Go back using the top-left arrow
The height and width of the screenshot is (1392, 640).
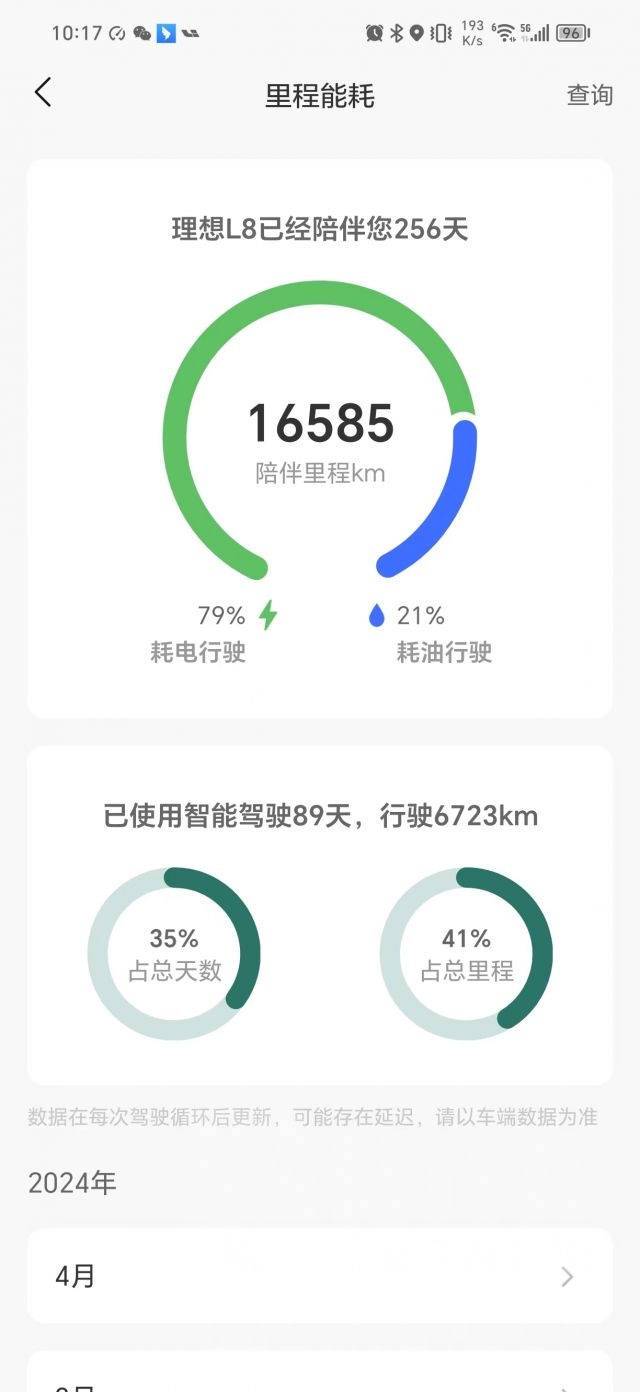click(42, 93)
